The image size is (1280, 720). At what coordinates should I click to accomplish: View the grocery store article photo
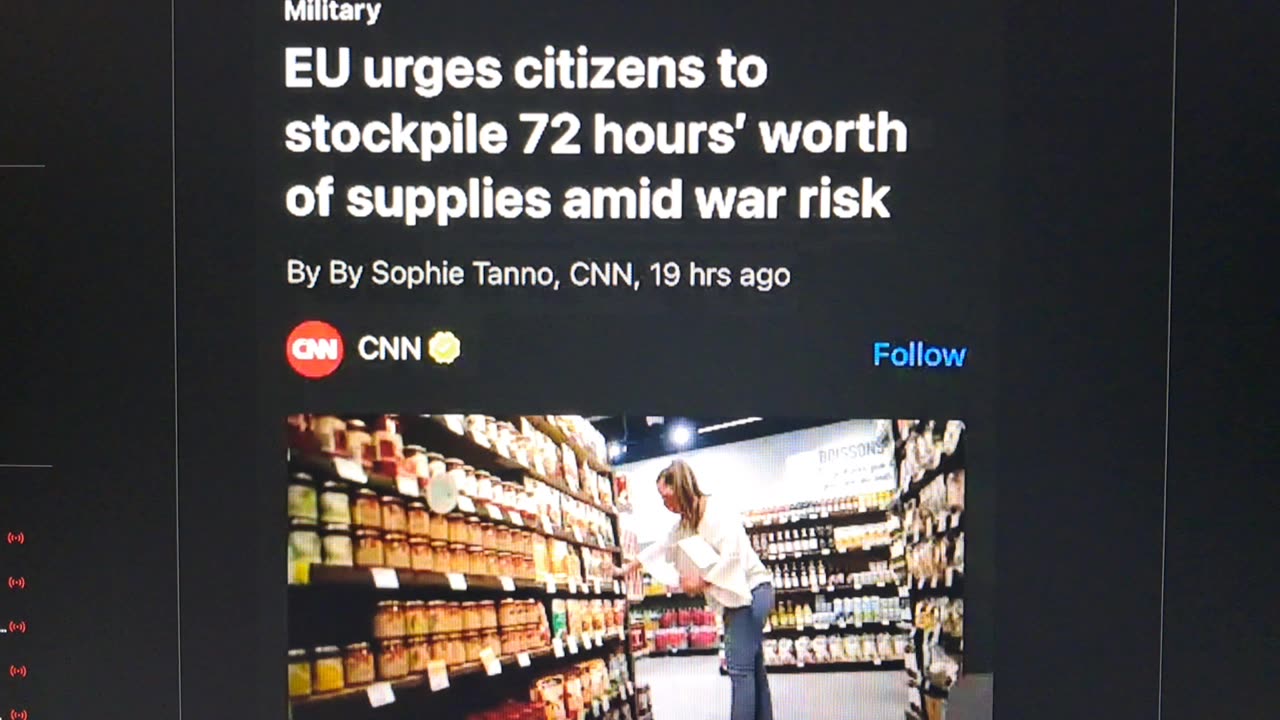pos(626,566)
